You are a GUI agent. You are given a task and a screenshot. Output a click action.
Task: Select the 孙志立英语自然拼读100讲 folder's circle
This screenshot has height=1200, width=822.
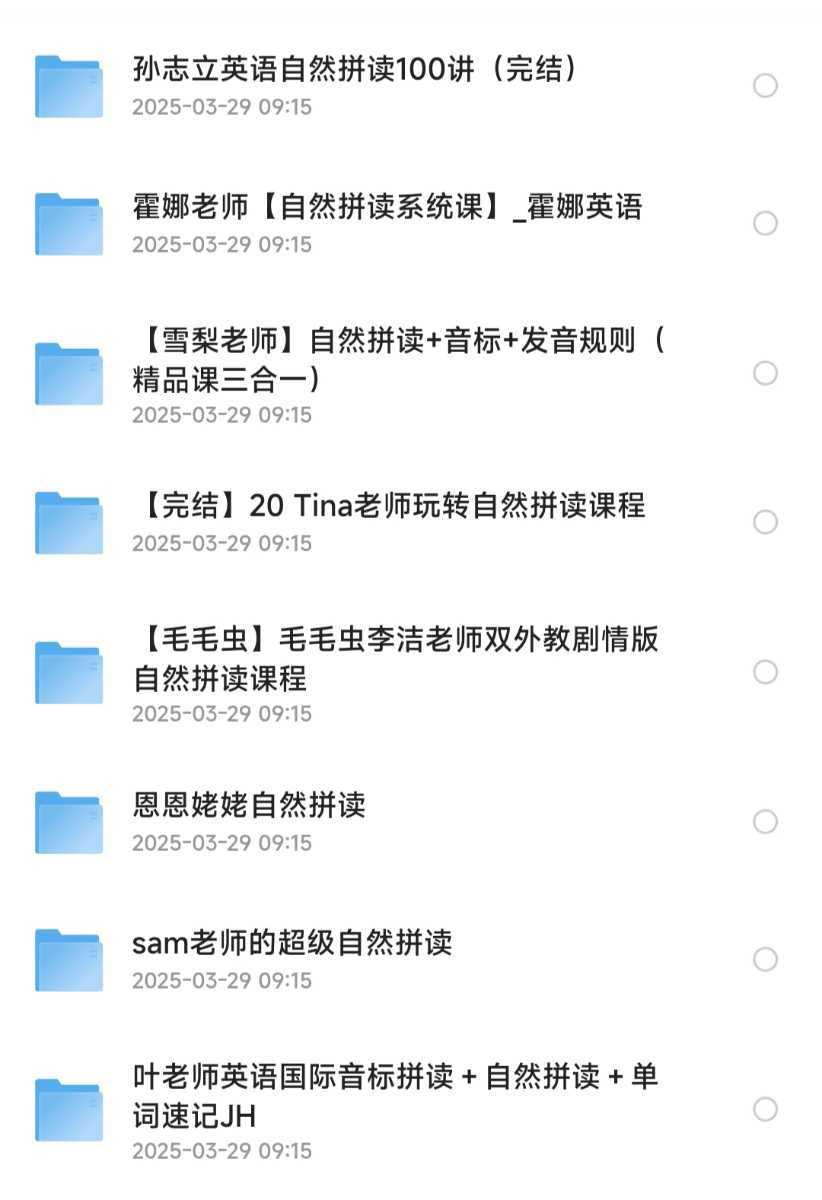pyautogui.click(x=765, y=86)
